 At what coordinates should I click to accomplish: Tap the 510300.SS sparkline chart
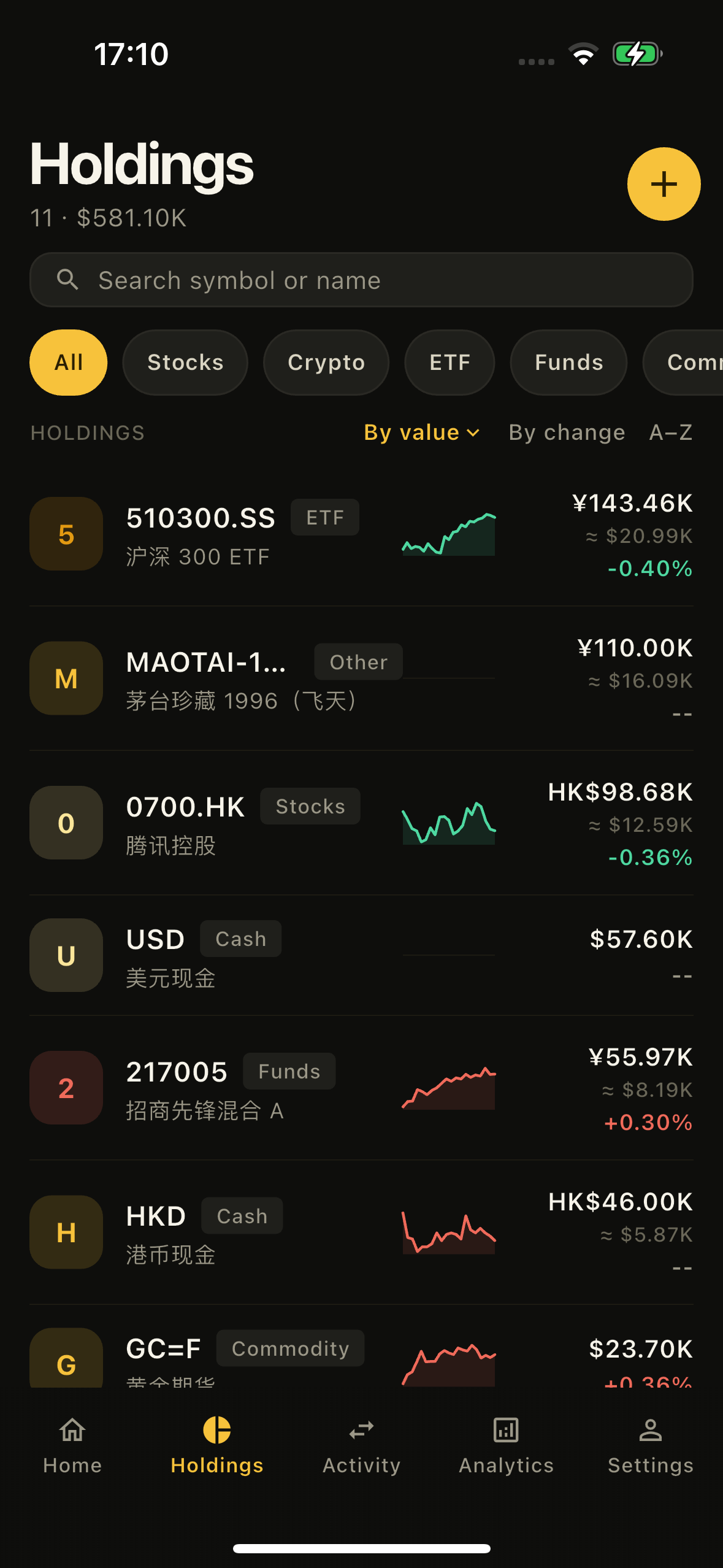(448, 533)
